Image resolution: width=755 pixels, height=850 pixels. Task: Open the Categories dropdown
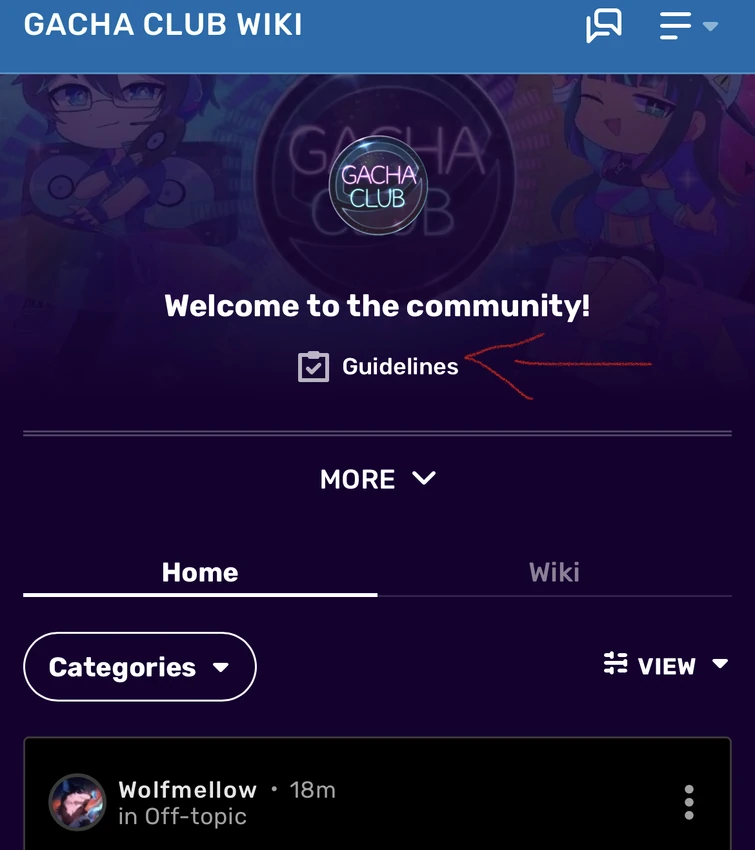(139, 667)
